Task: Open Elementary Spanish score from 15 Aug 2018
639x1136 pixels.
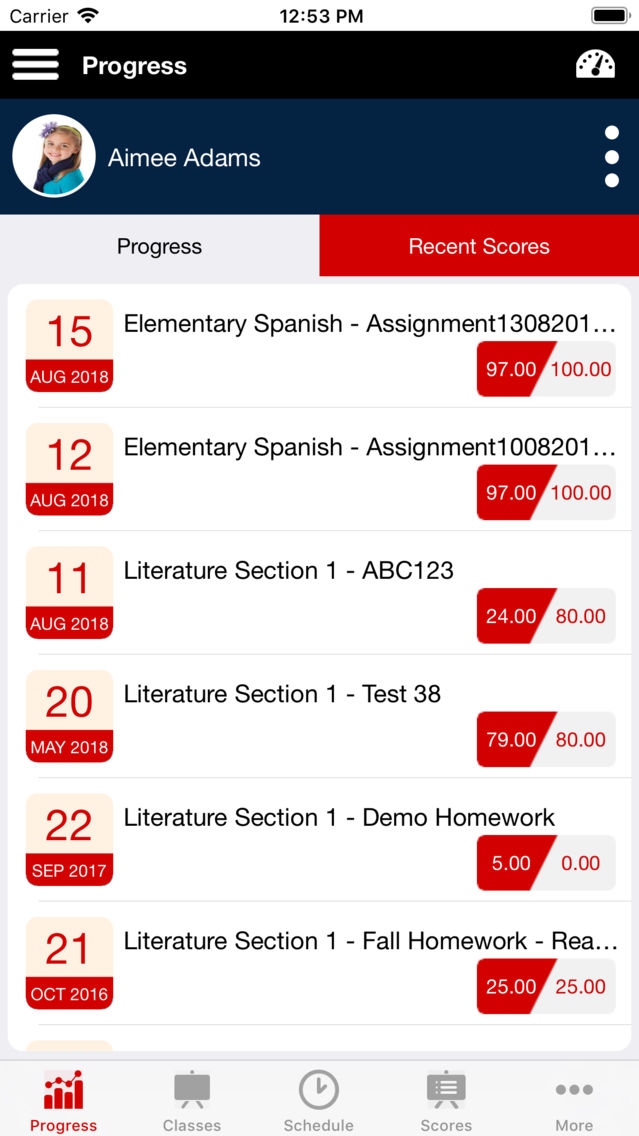Action: click(x=320, y=346)
